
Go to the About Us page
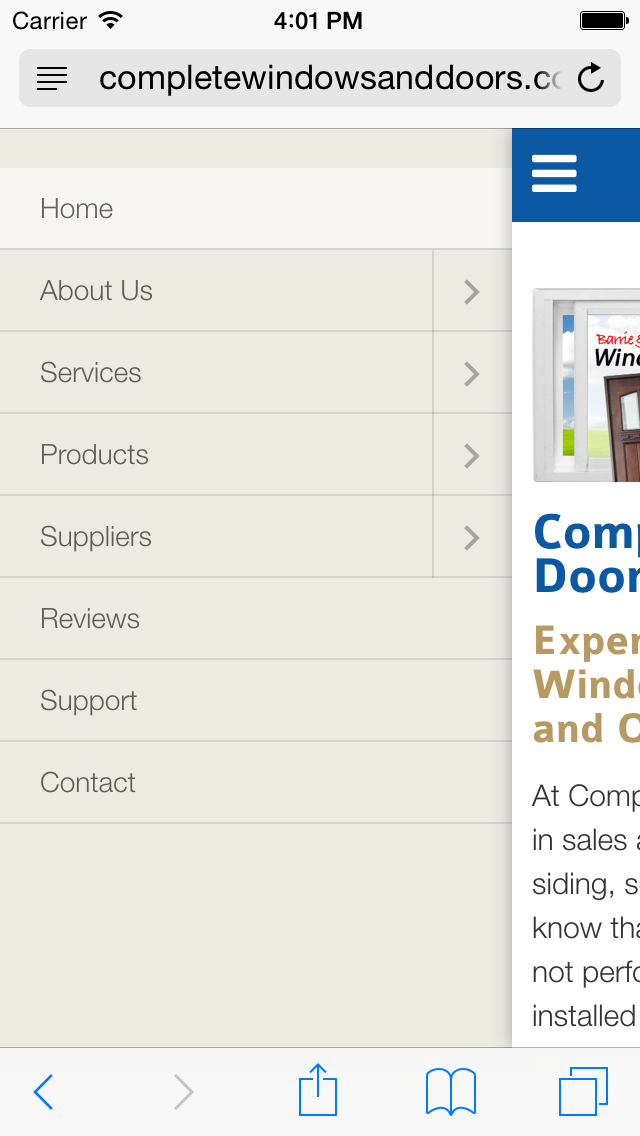pyautogui.click(x=97, y=291)
